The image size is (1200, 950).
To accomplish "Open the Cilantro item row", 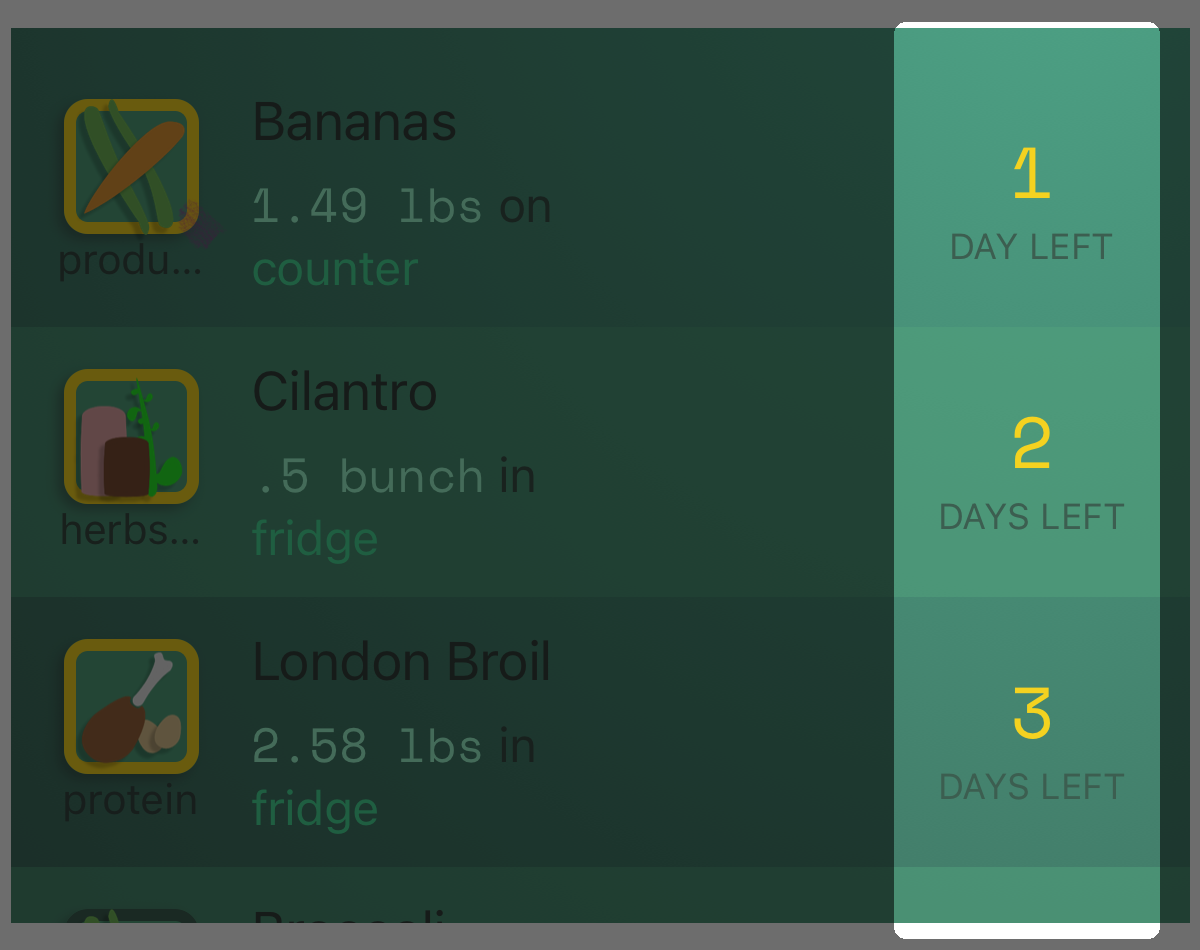I will (x=450, y=460).
